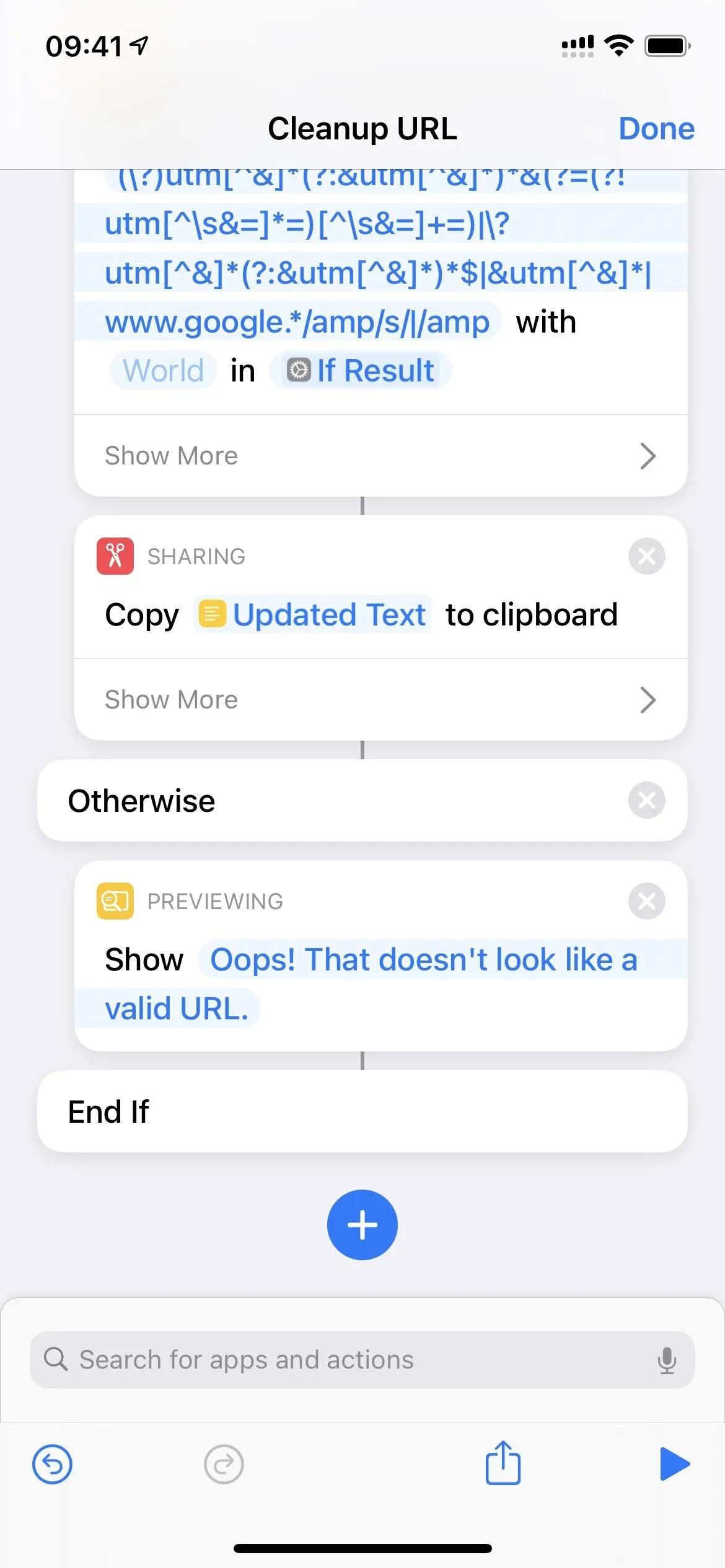Tap Done to finish editing shortcut
This screenshot has height=1568, width=725.
click(656, 129)
